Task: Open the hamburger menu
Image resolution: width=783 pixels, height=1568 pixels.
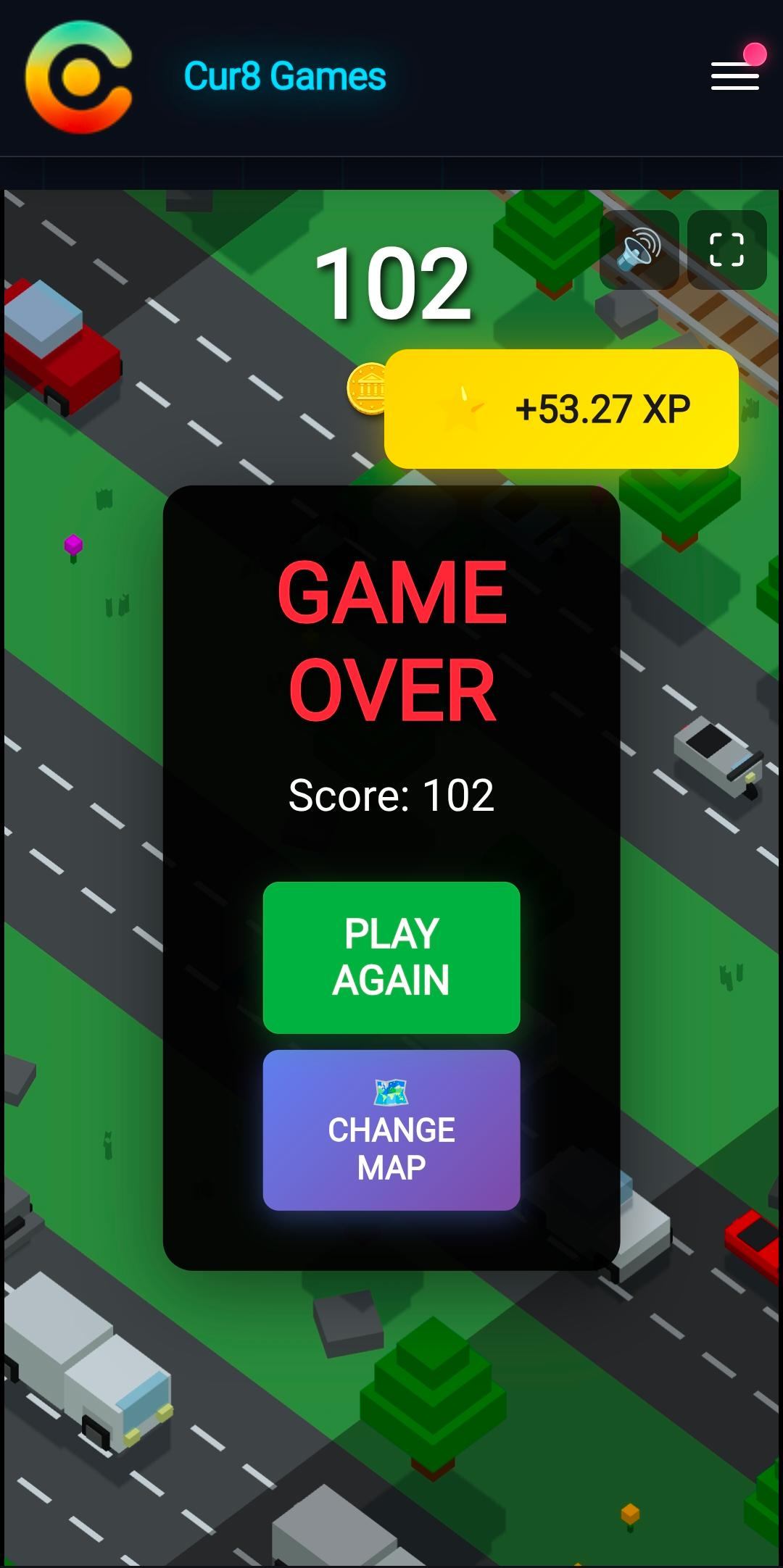Action: [734, 76]
